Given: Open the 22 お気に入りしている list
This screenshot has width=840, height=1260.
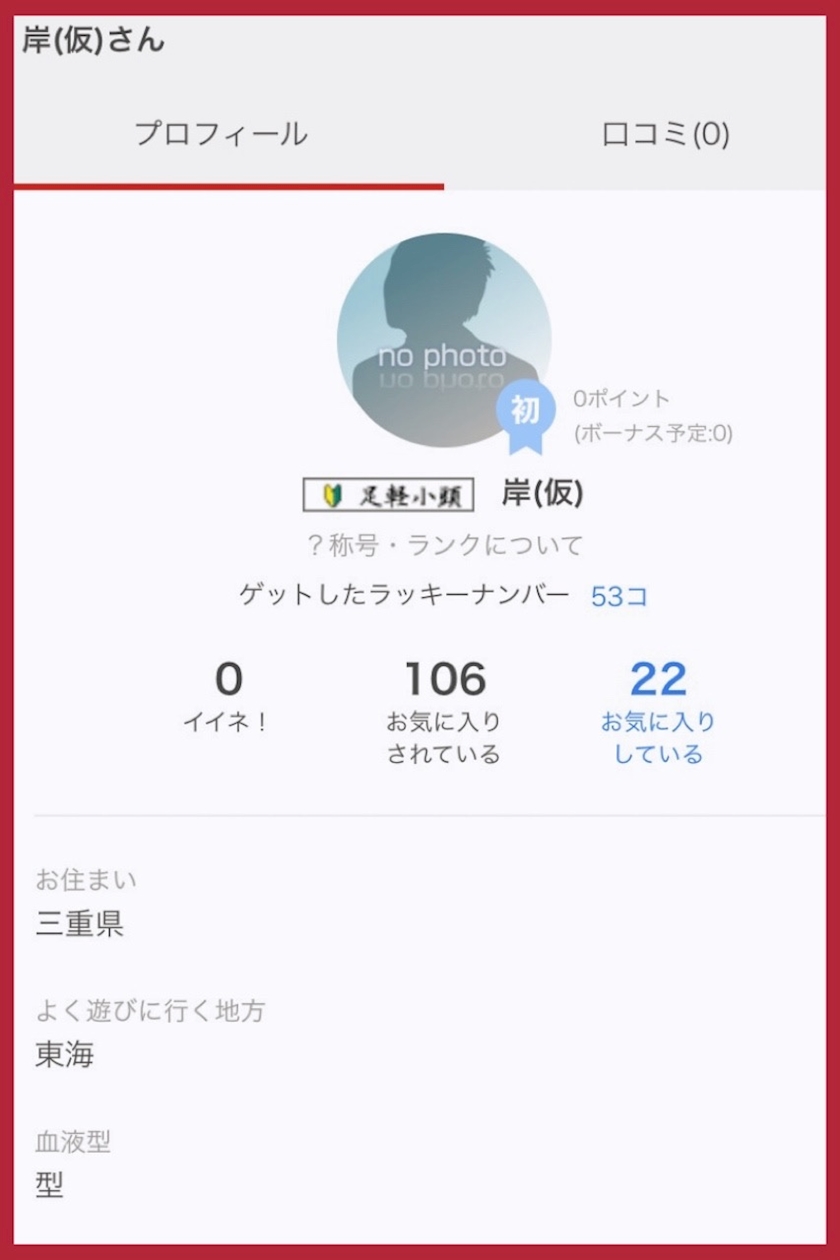Looking at the screenshot, I should pos(658,712).
